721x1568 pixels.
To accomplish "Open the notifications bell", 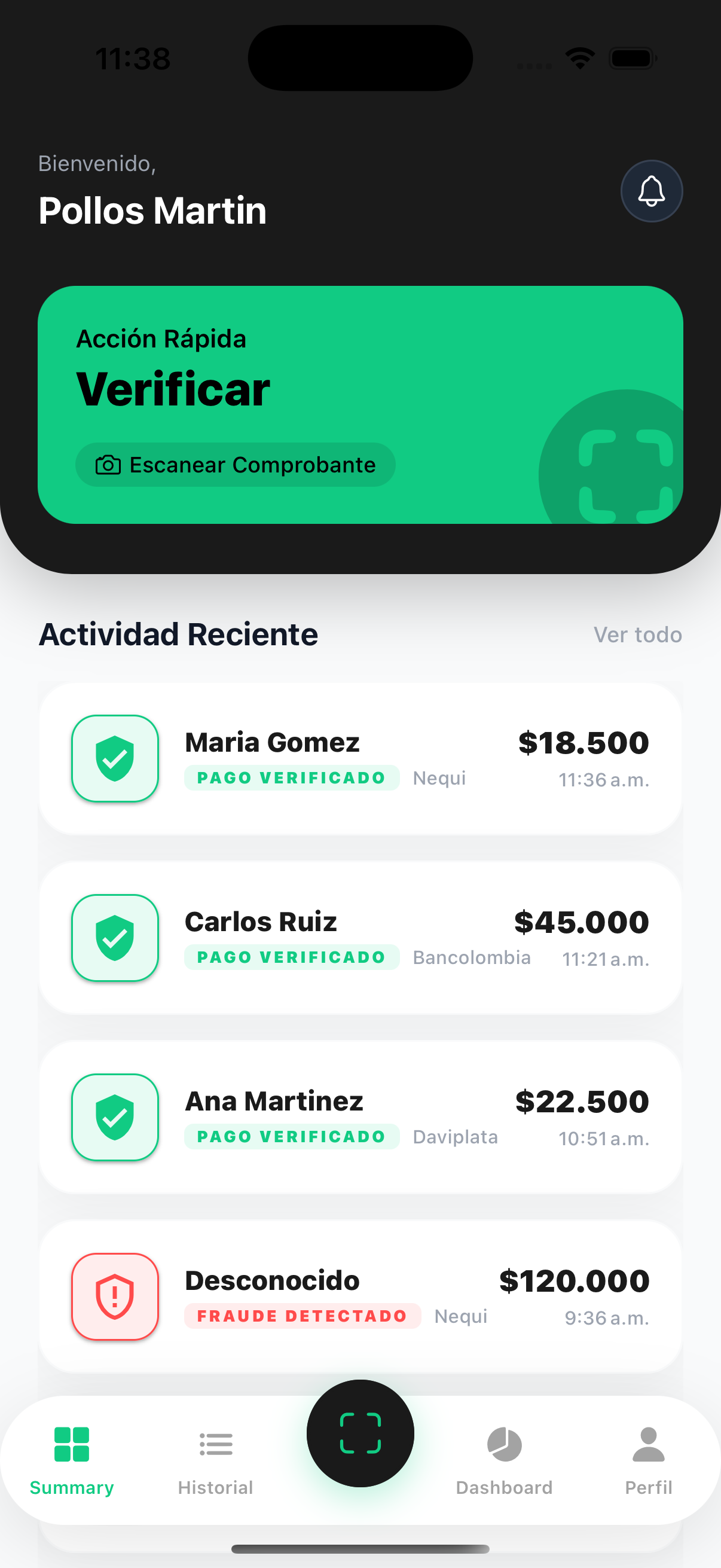I will point(651,191).
